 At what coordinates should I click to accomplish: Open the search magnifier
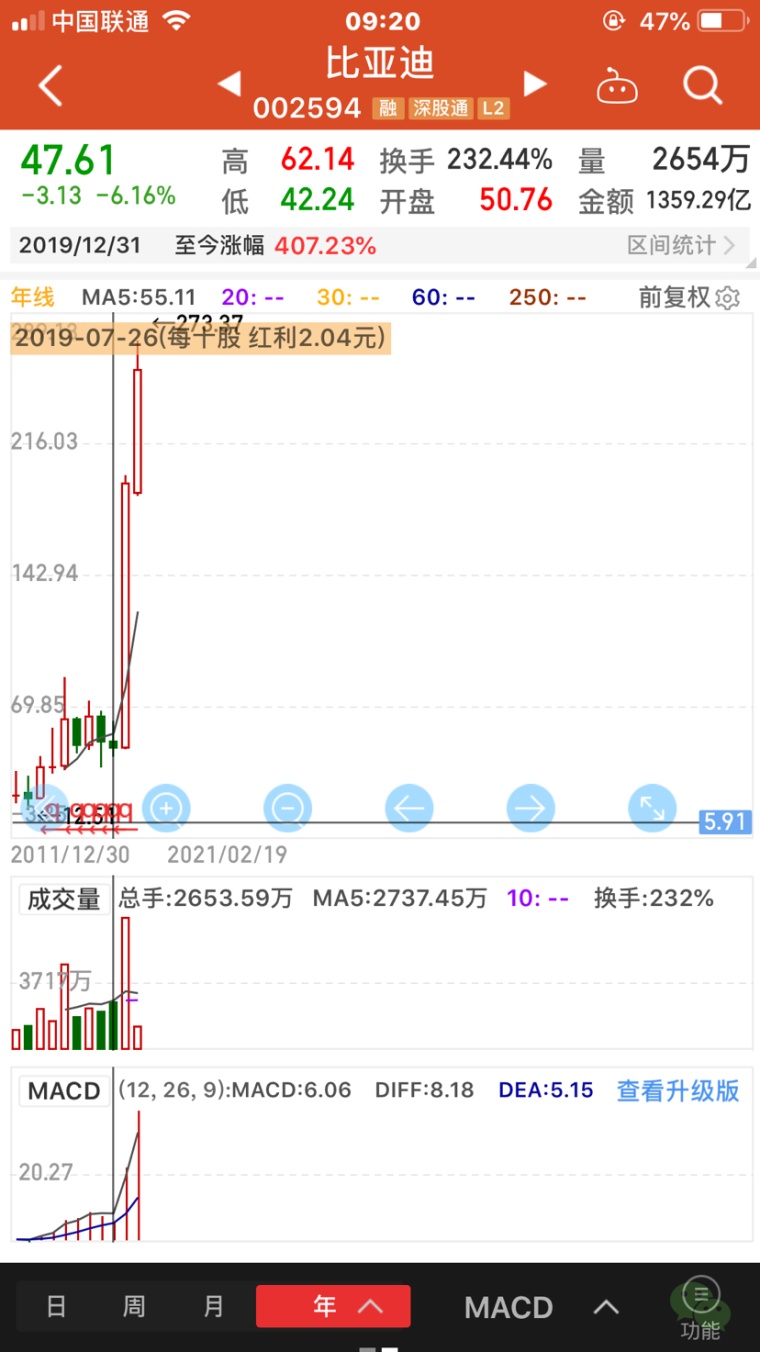(x=702, y=86)
